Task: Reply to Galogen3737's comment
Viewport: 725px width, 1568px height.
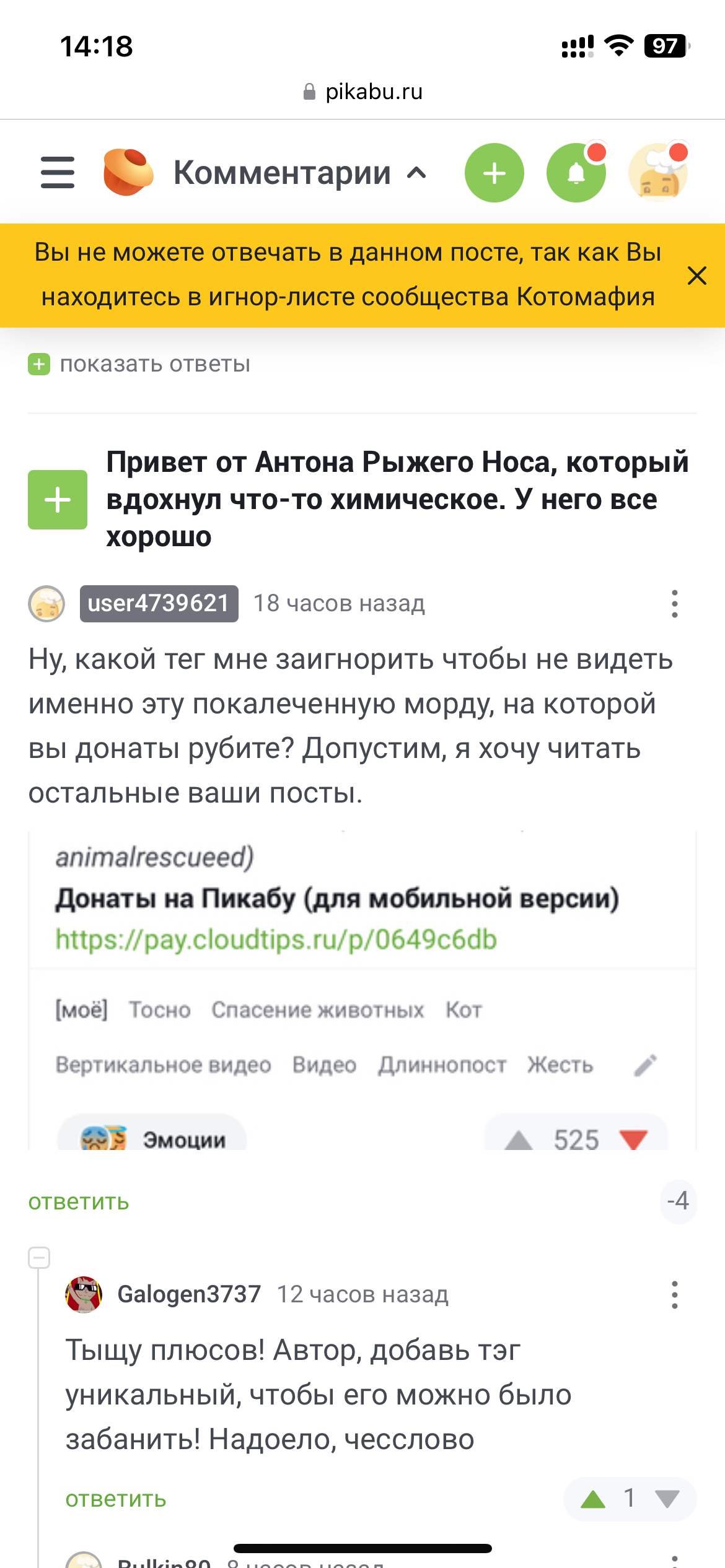Action: pos(116,1499)
